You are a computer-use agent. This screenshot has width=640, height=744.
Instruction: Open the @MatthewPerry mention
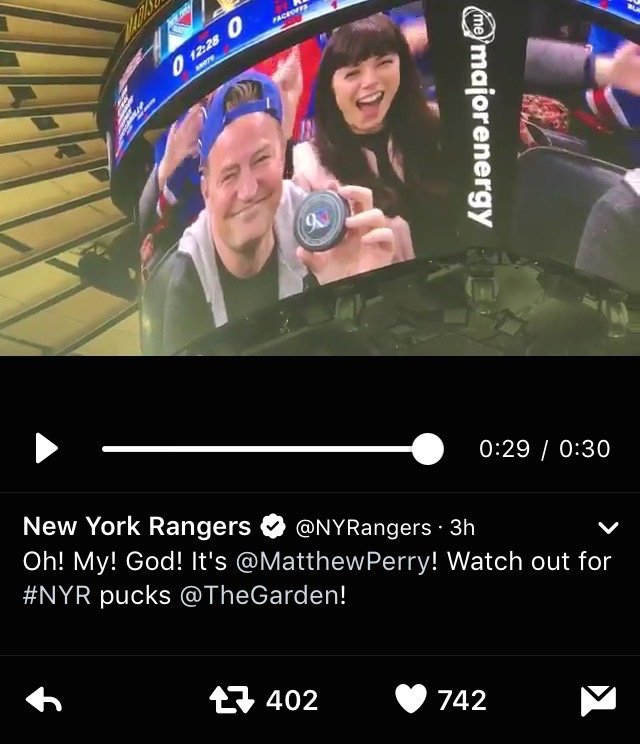(333, 561)
